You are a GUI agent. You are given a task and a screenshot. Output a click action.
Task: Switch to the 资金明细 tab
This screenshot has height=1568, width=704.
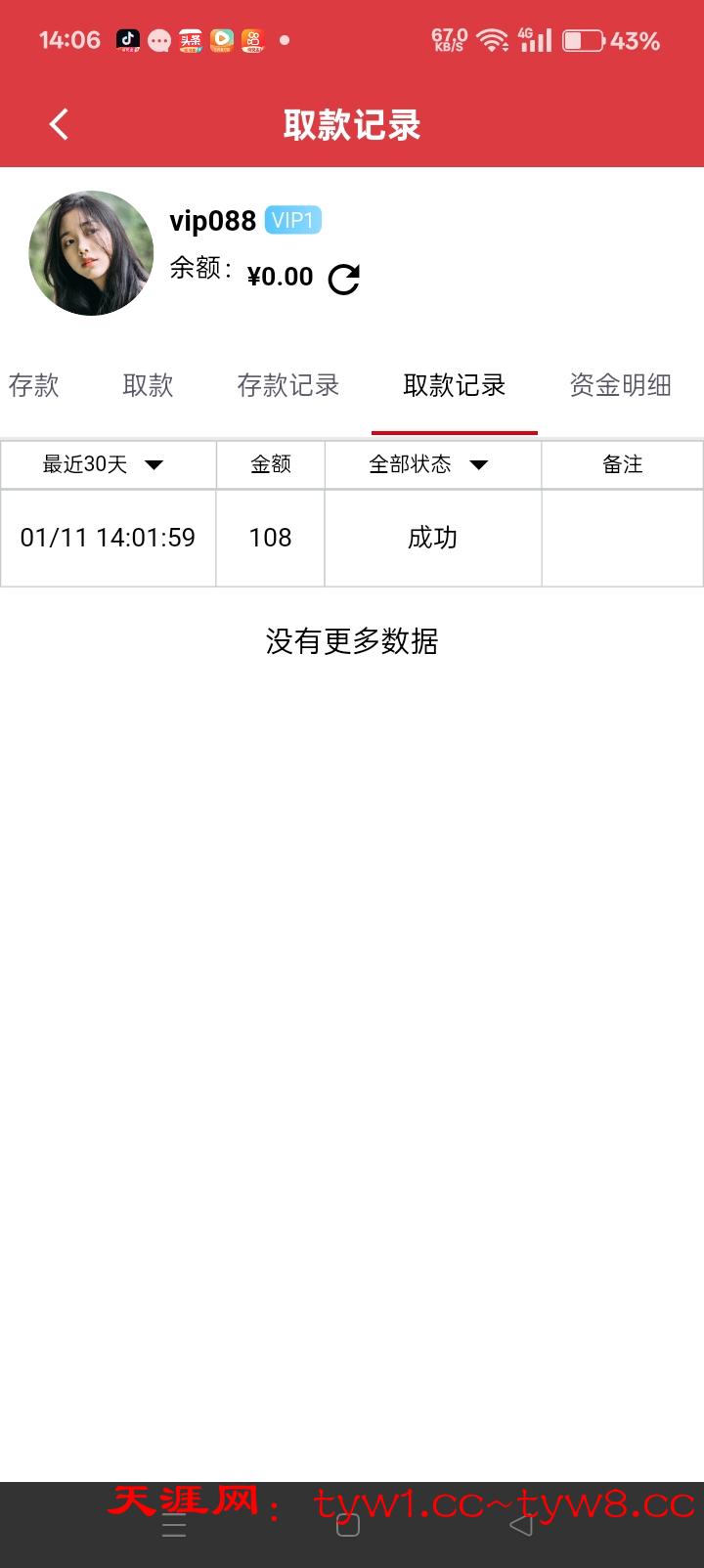pos(620,385)
